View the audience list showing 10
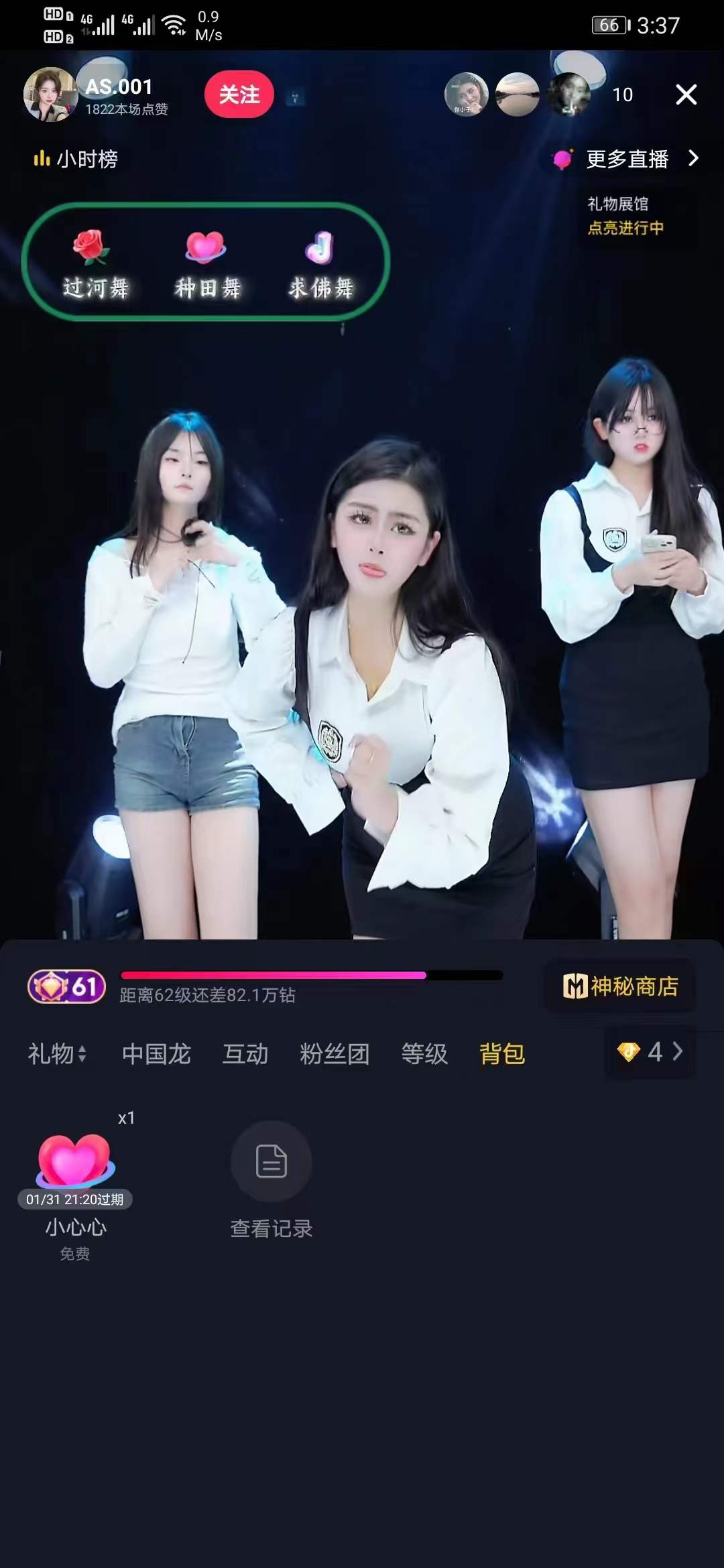 tap(622, 94)
